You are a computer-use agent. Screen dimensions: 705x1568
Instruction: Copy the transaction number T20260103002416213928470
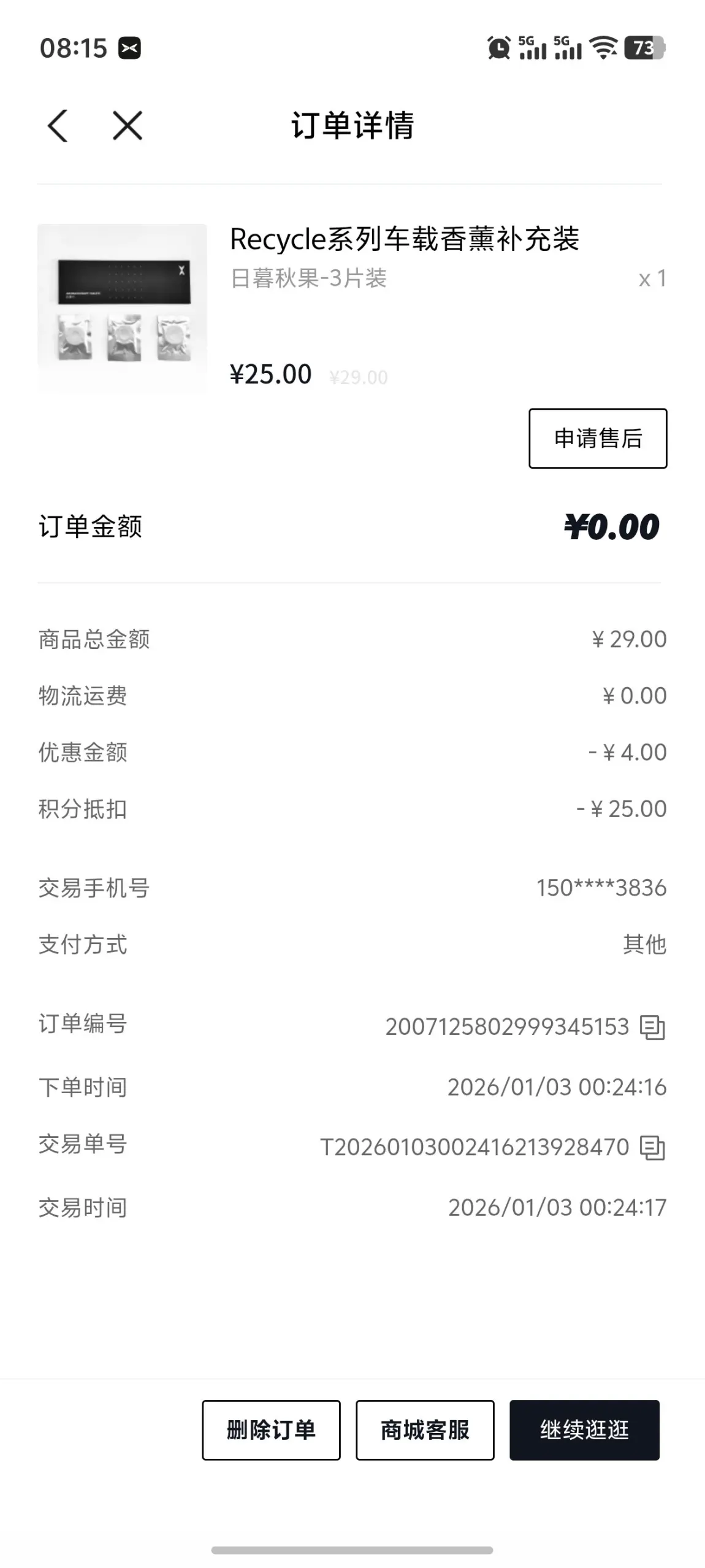click(x=652, y=1147)
